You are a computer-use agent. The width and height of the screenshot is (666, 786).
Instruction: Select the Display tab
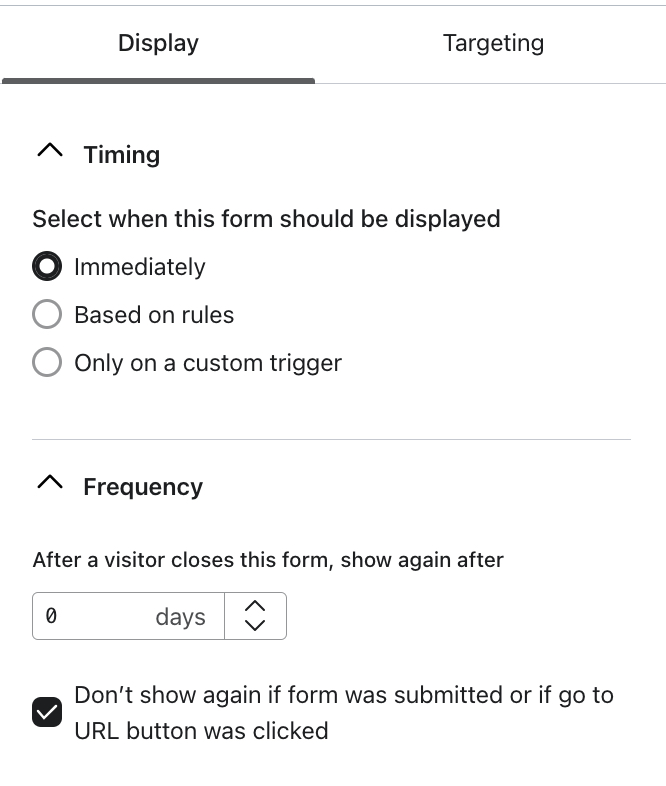[x=158, y=44]
